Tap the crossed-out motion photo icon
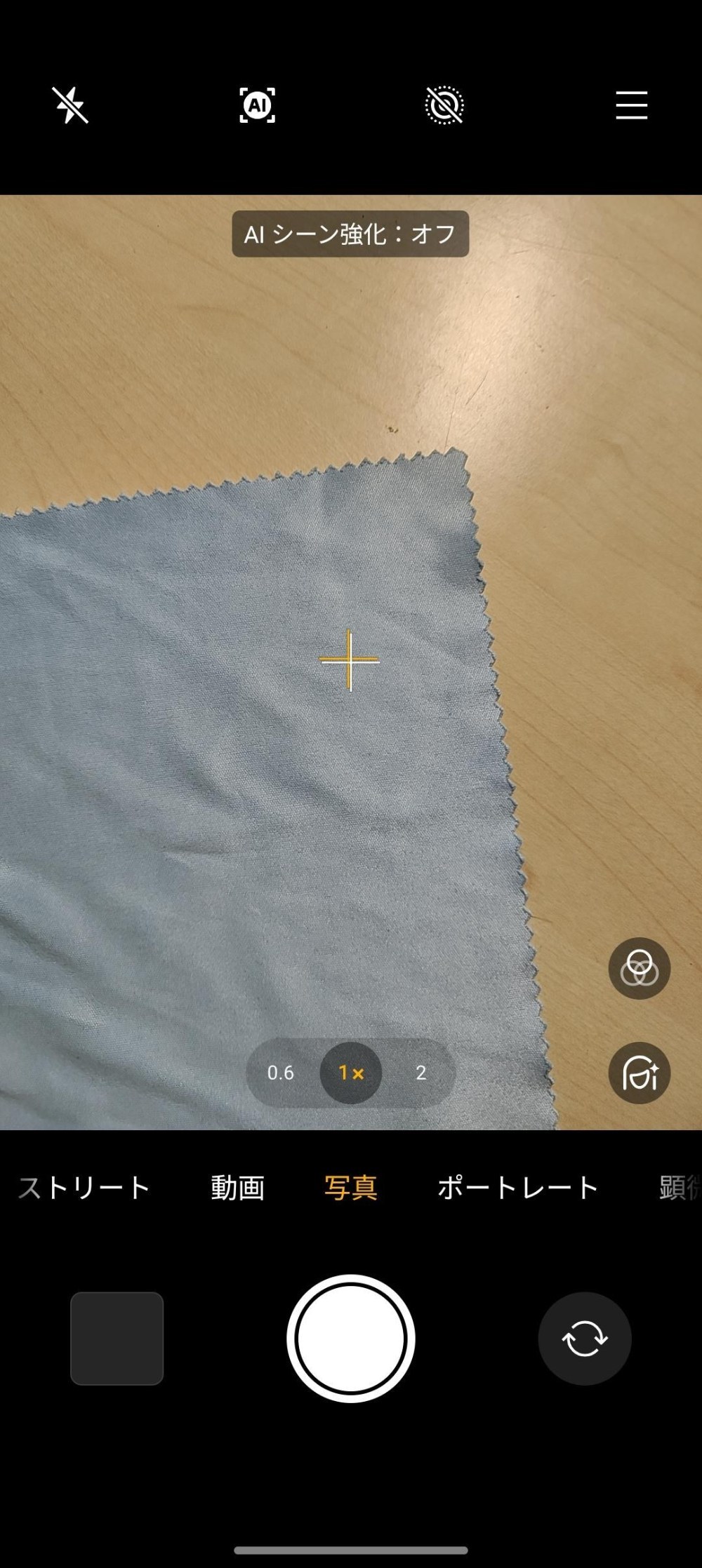The image size is (702, 1568). [444, 105]
